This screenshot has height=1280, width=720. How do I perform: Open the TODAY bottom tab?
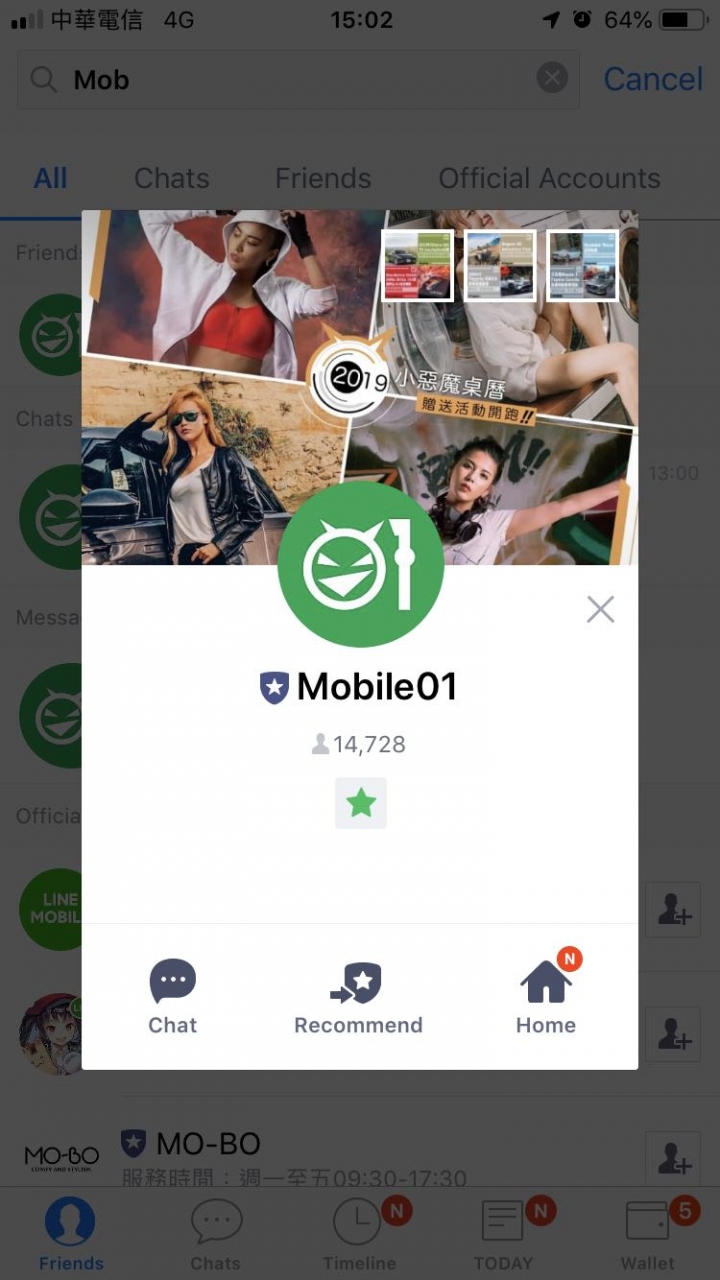coord(504,1235)
